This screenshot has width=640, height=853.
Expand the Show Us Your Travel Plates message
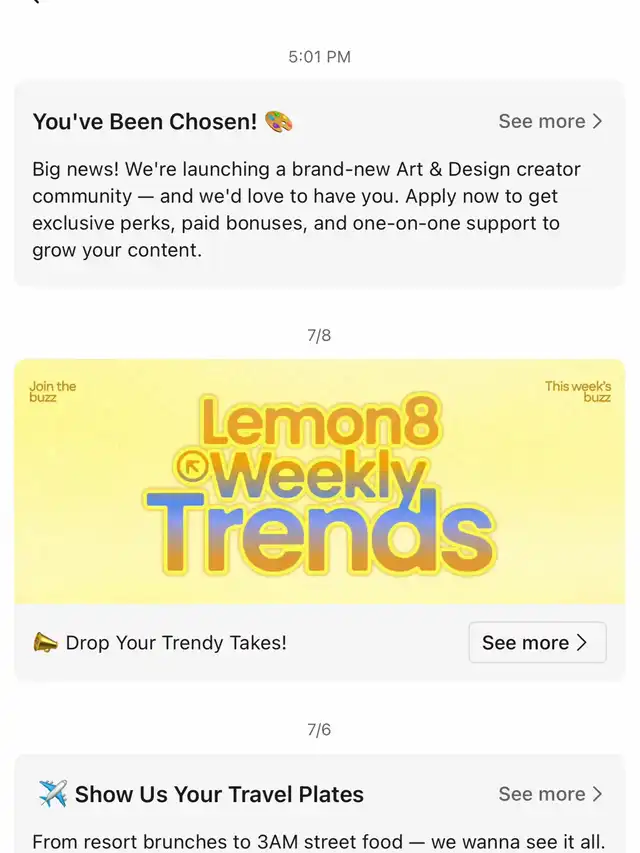point(550,794)
